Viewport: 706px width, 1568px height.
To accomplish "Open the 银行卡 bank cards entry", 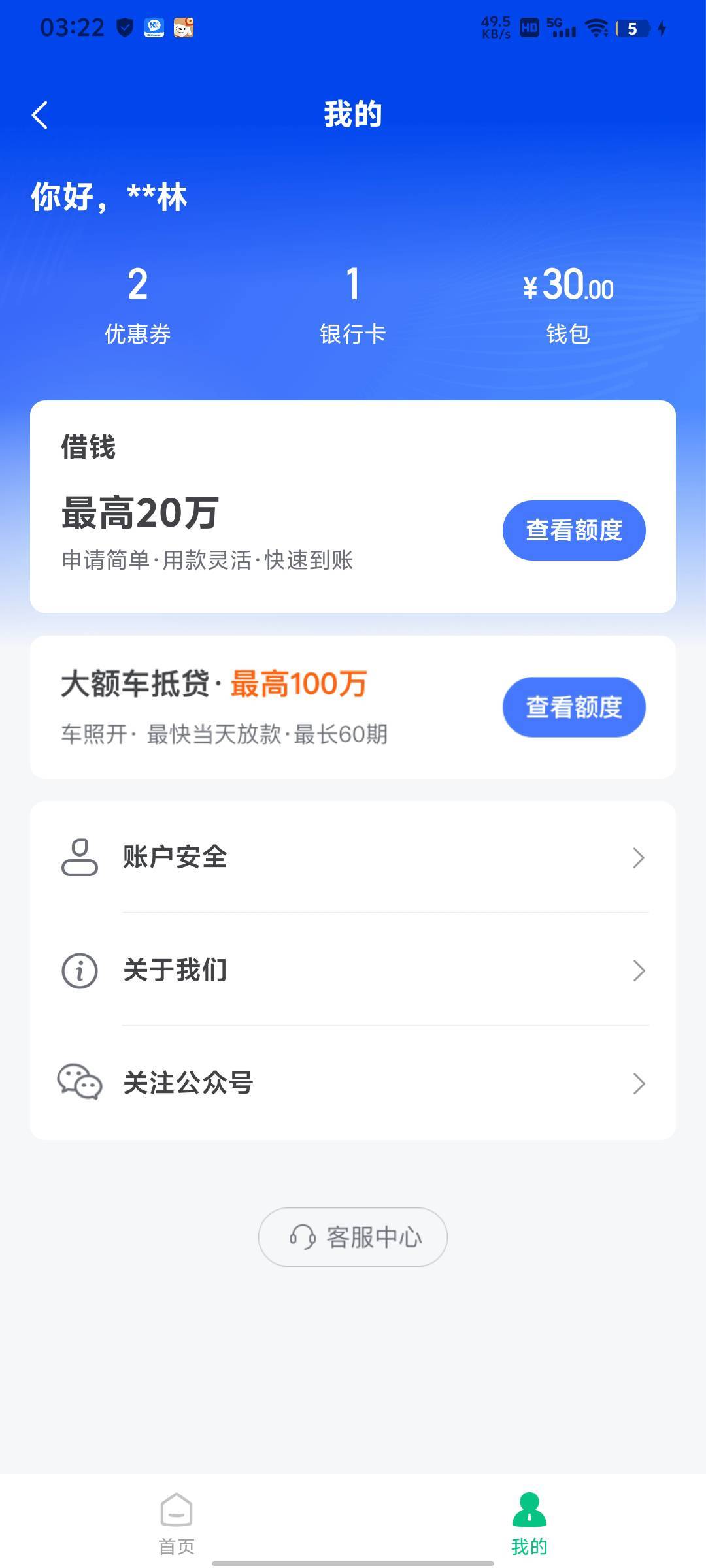I will pos(353,305).
